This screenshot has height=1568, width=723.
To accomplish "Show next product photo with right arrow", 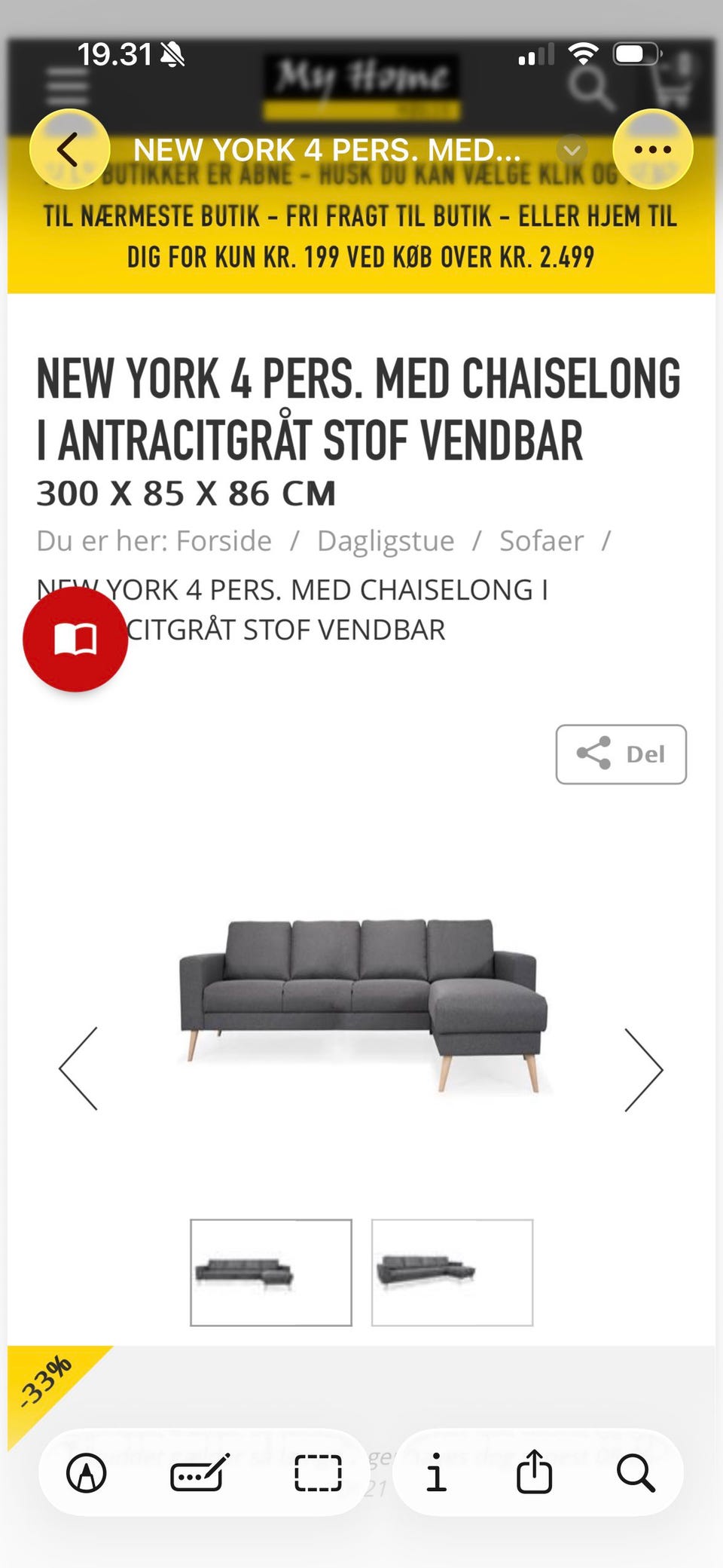I will tap(644, 1070).
